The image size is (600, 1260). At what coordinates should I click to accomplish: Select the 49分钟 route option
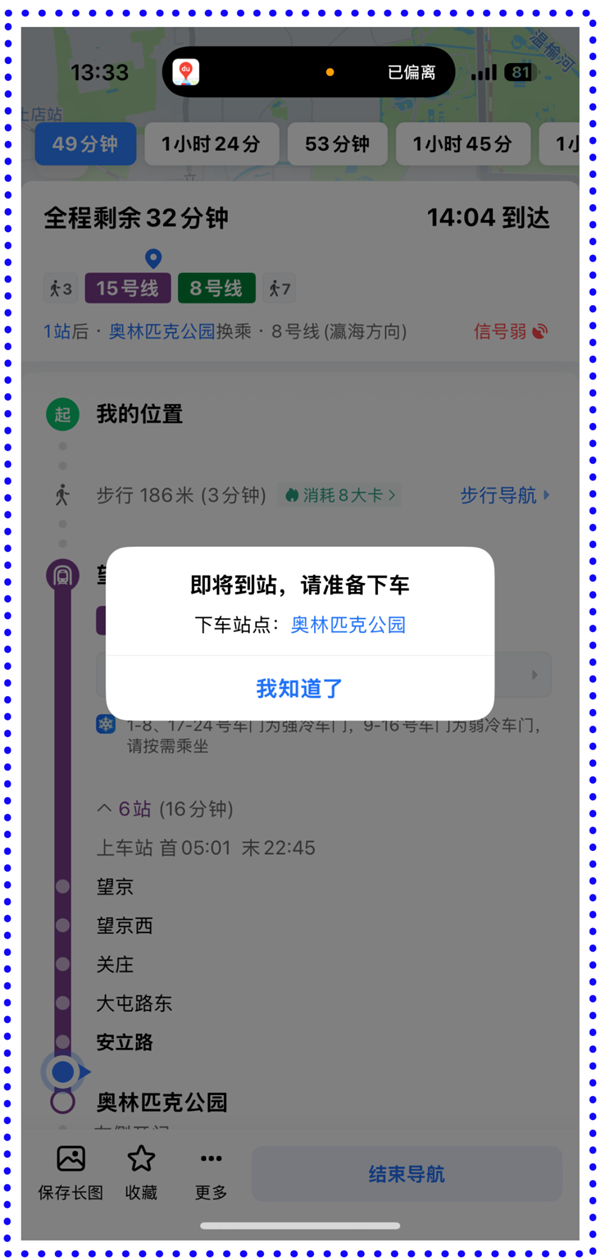[85, 144]
